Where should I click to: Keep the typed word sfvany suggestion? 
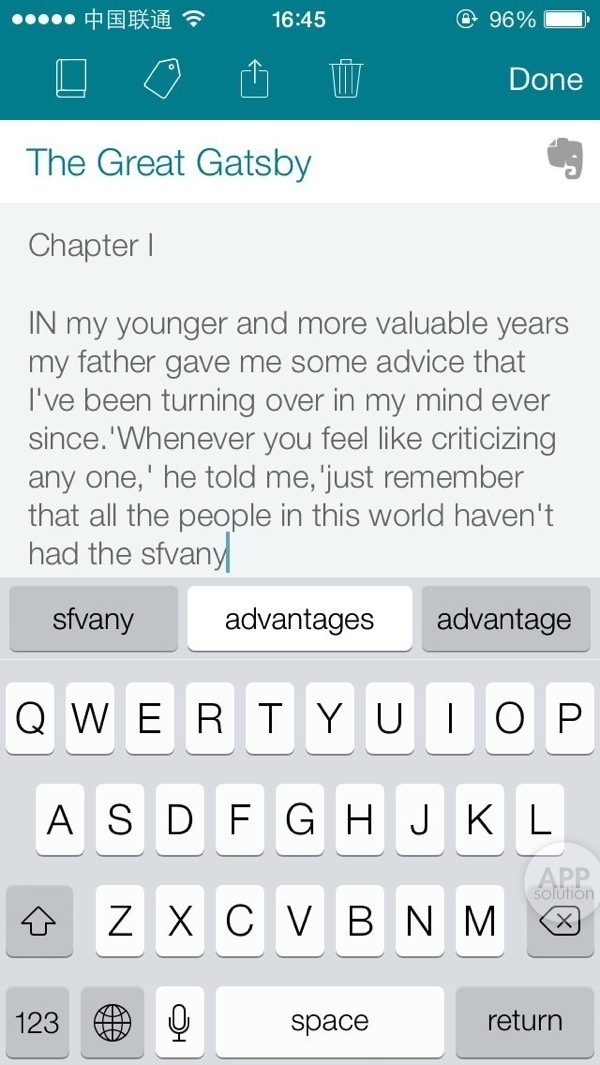click(x=93, y=619)
